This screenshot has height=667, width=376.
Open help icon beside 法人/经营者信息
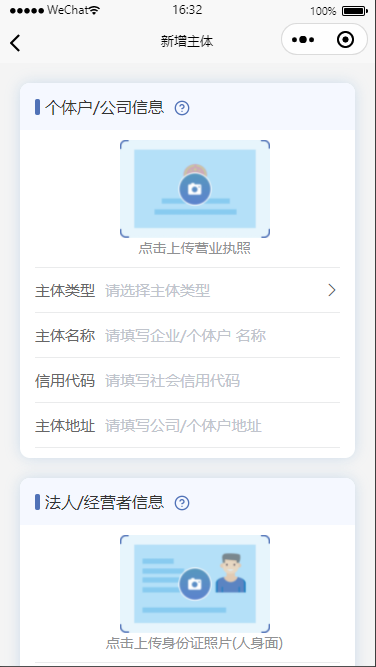pos(182,503)
